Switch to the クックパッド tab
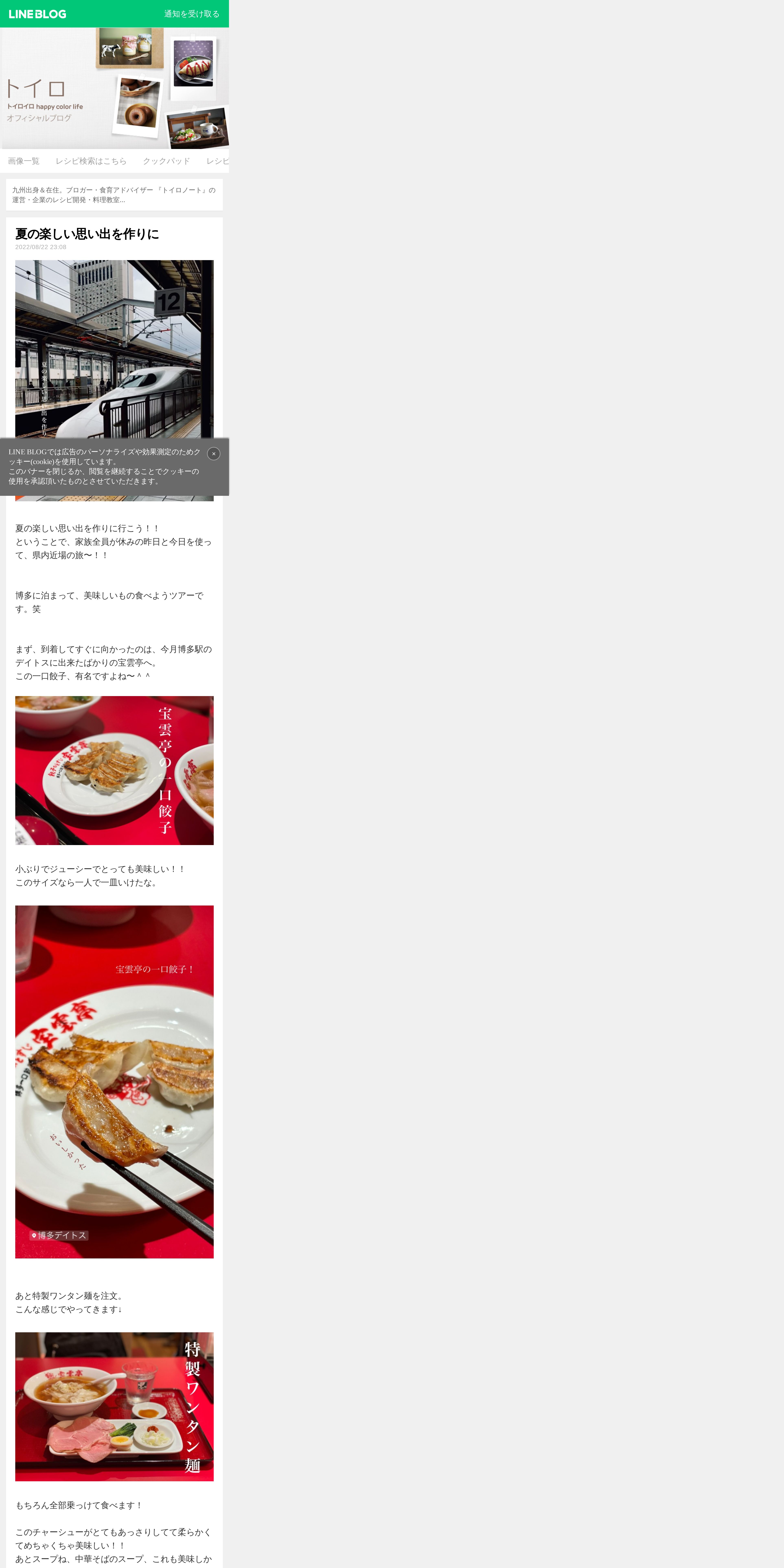 click(x=166, y=161)
